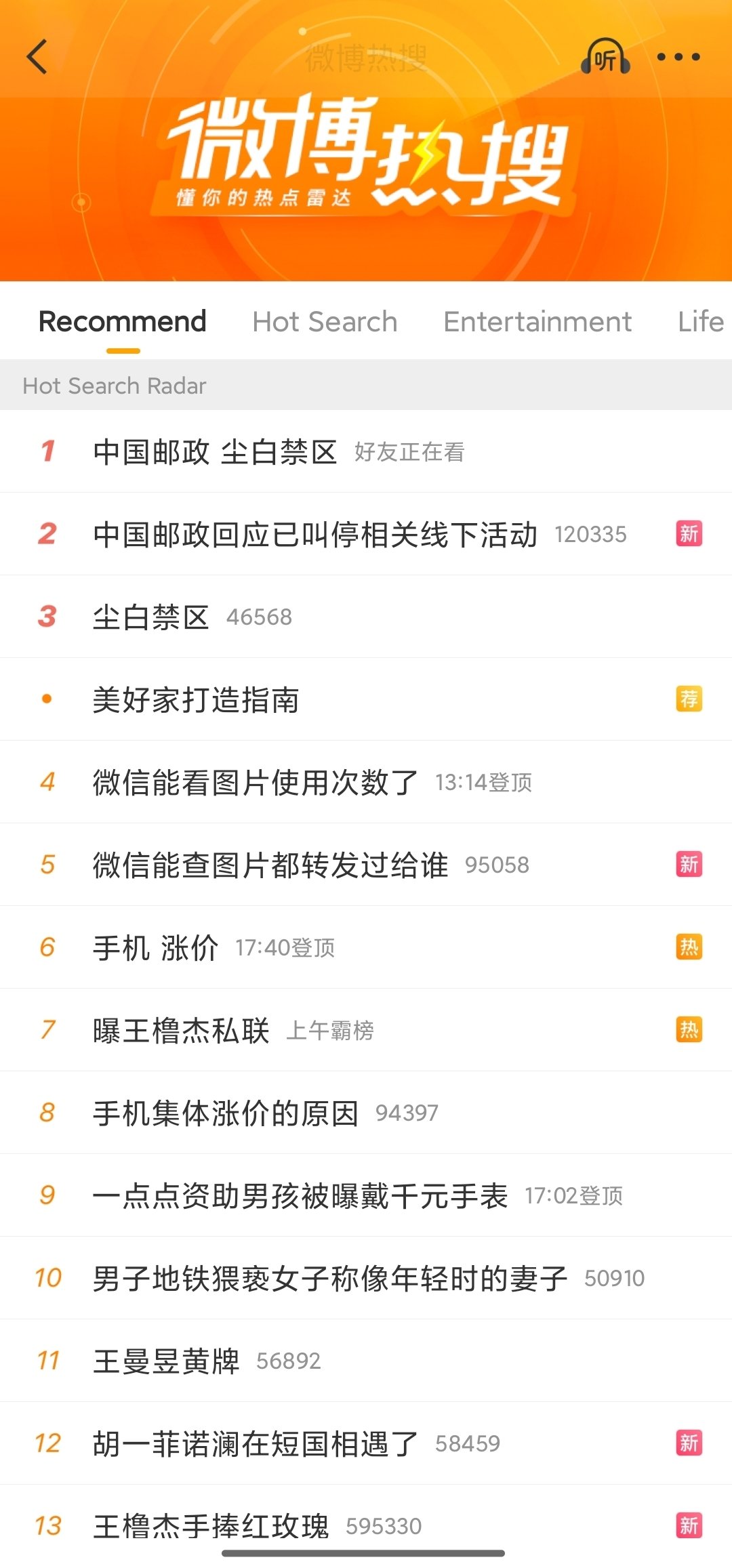The width and height of the screenshot is (732, 1568).
Task: Switch to the Hot Search tab
Action: (x=325, y=322)
